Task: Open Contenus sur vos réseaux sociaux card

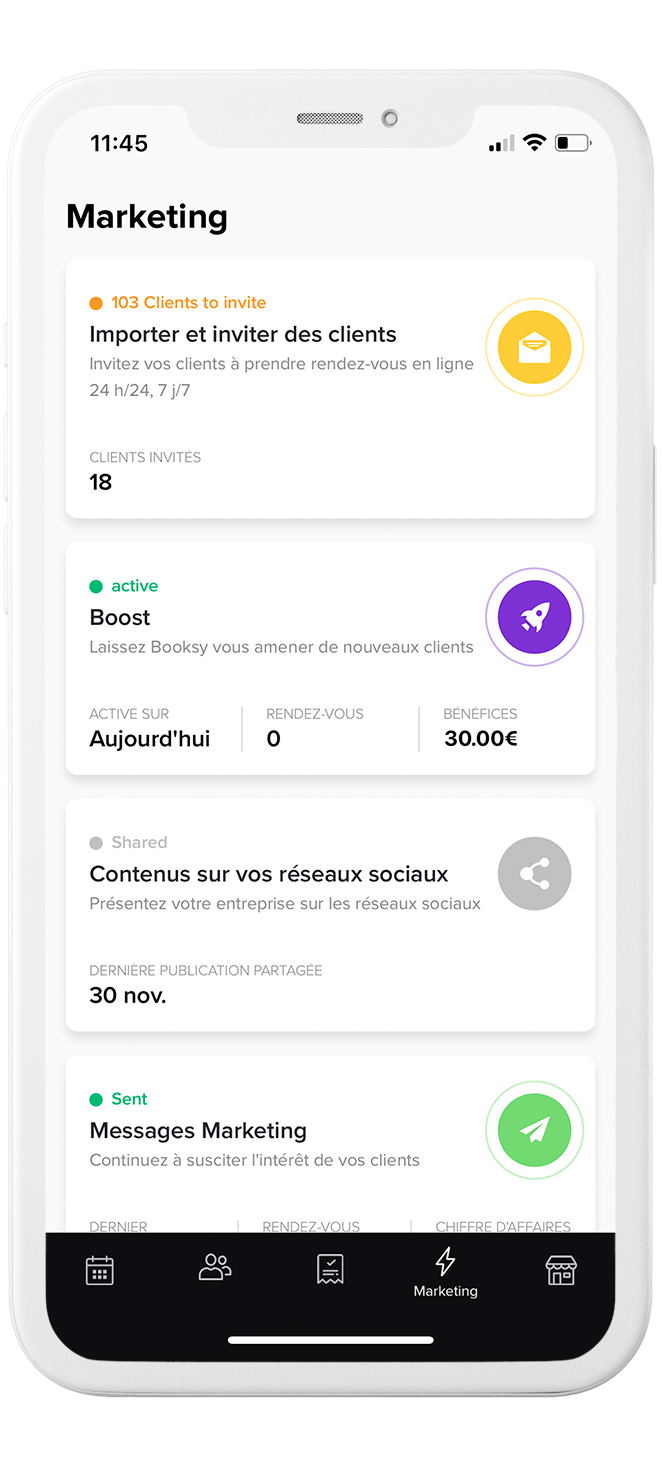Action: click(x=330, y=915)
